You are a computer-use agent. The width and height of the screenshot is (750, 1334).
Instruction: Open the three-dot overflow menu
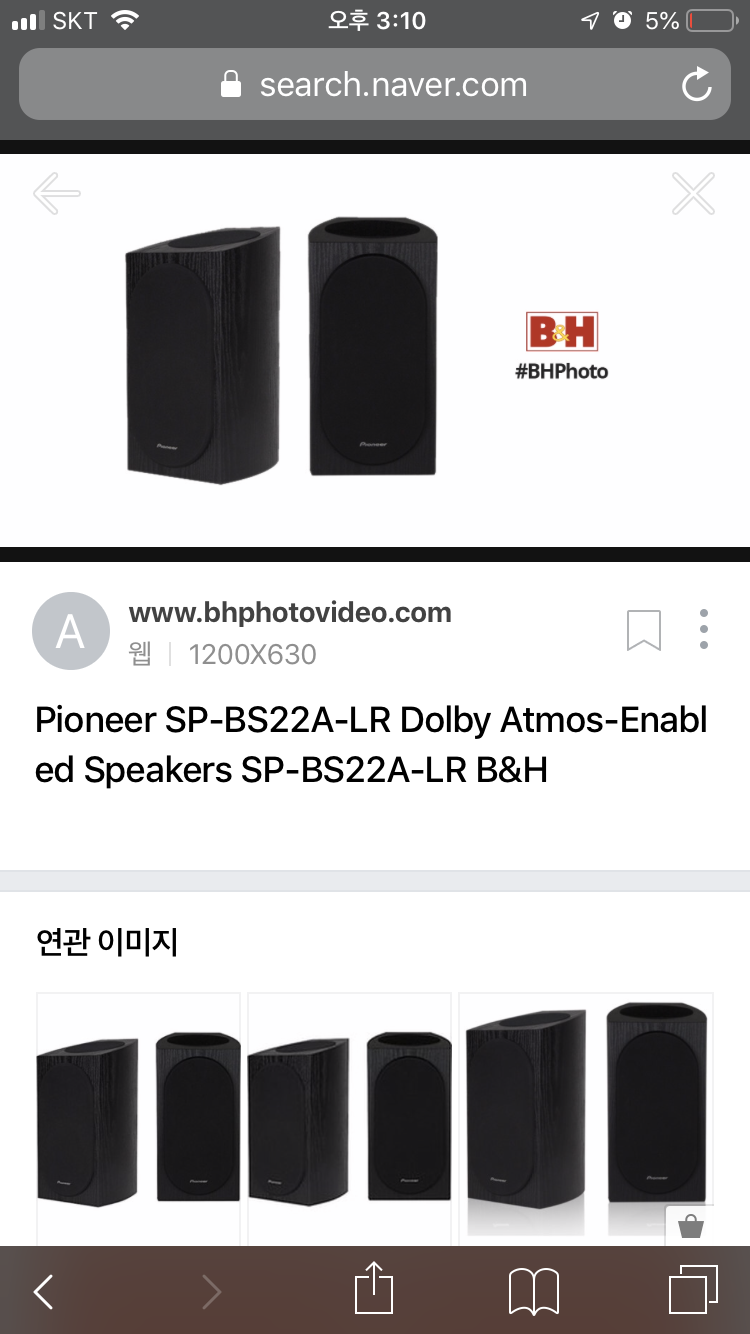tap(704, 629)
